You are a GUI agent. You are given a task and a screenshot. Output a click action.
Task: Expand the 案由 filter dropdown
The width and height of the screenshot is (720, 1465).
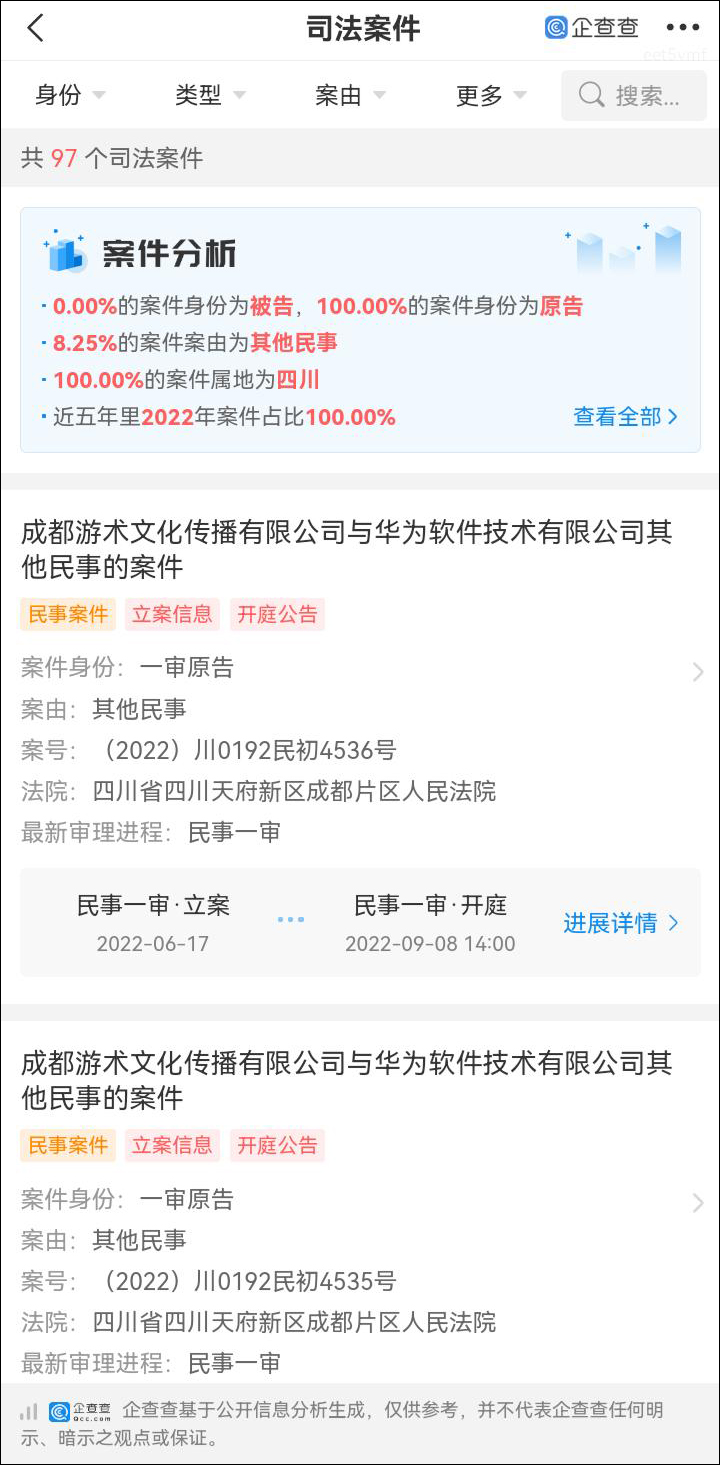point(350,96)
